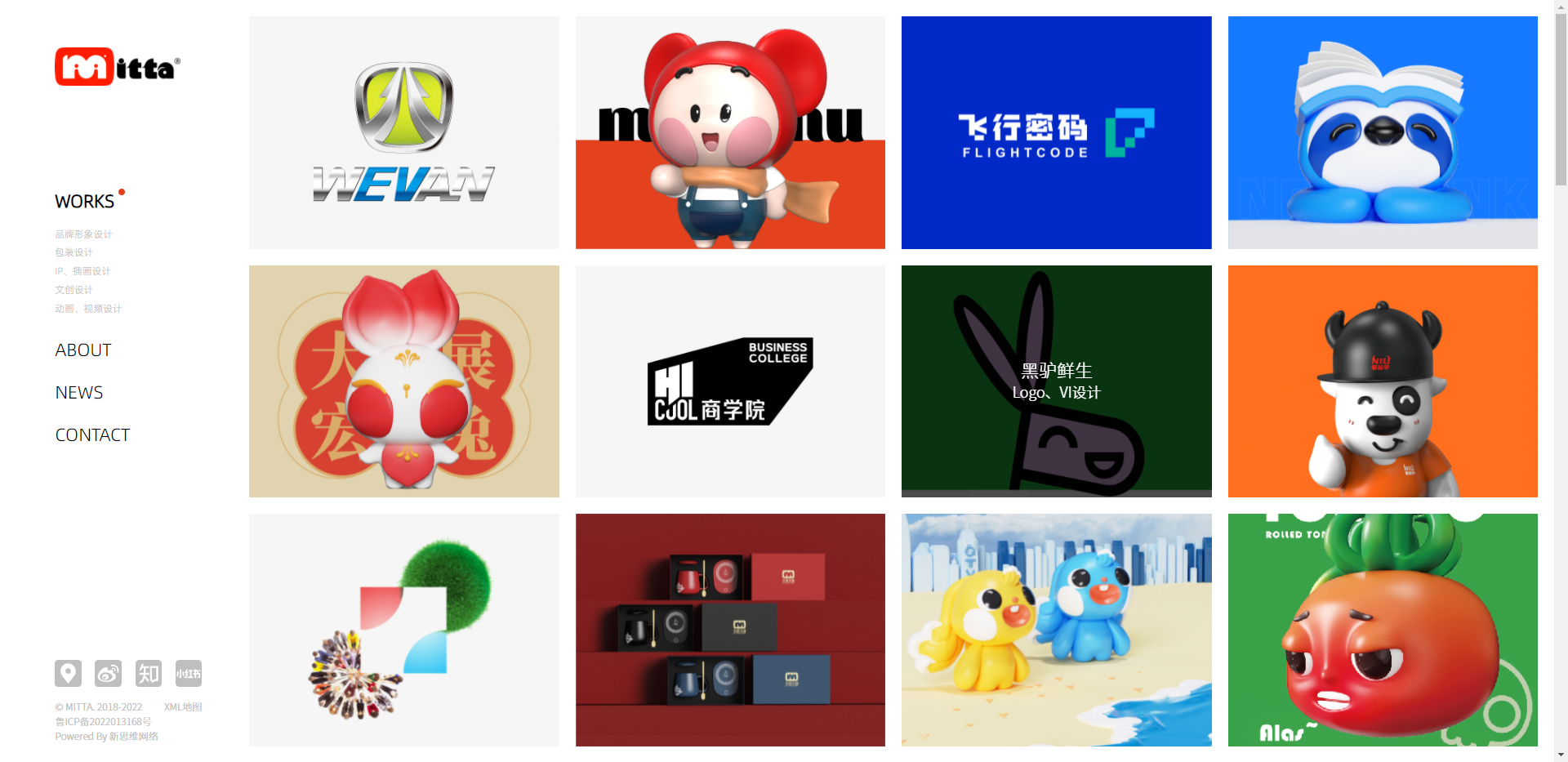Open the 鲁ICP备2022013168号 link

[x=103, y=722]
